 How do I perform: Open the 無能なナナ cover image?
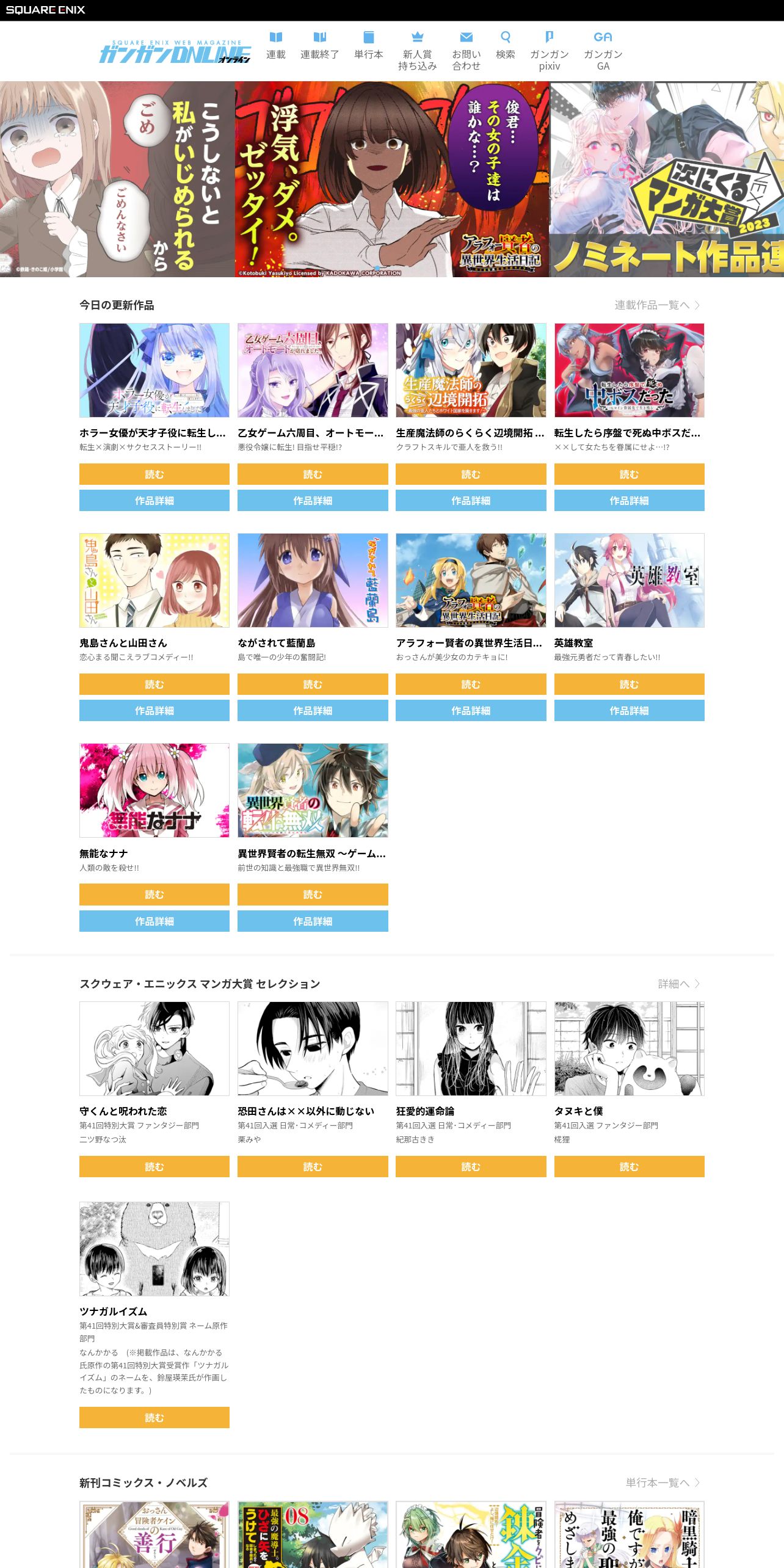click(154, 790)
